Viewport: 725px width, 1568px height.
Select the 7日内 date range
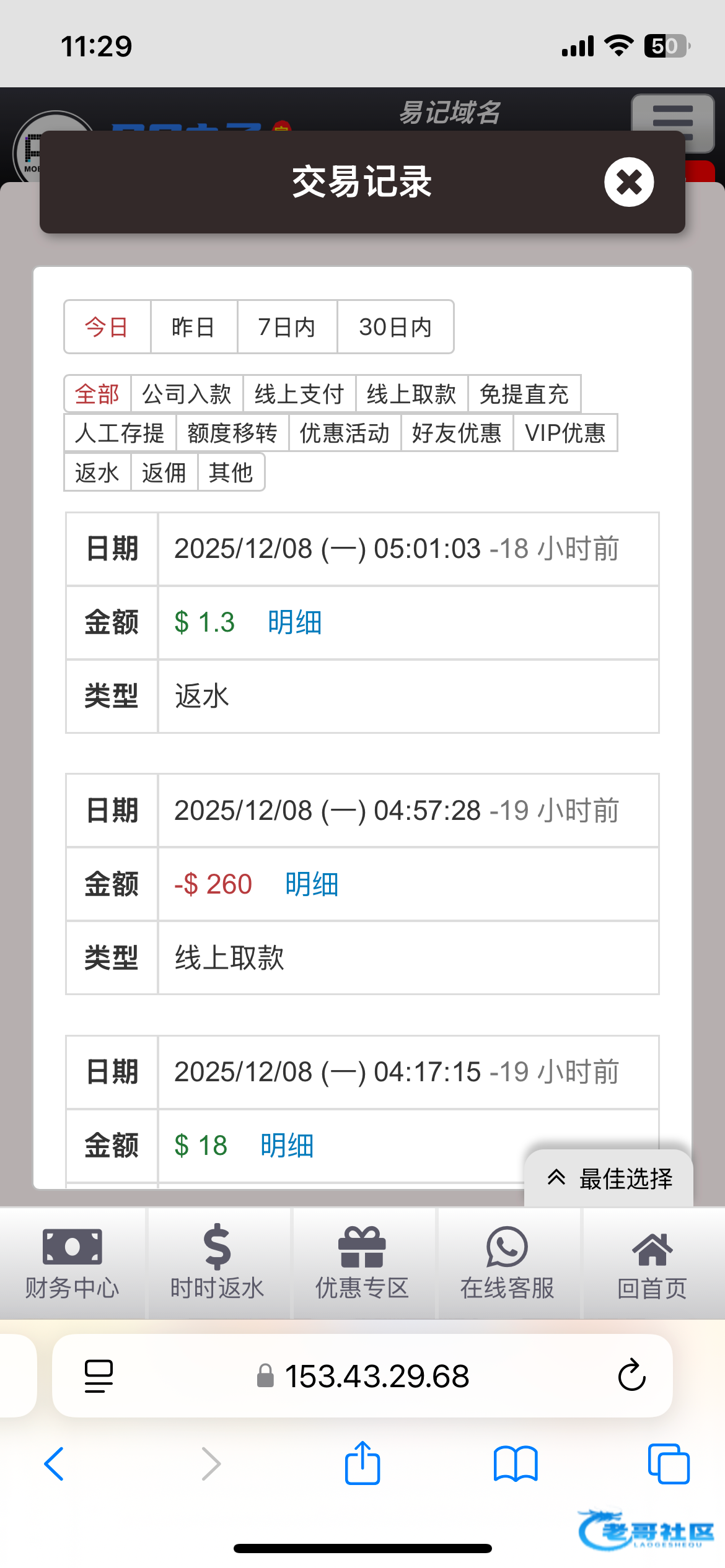point(287,327)
